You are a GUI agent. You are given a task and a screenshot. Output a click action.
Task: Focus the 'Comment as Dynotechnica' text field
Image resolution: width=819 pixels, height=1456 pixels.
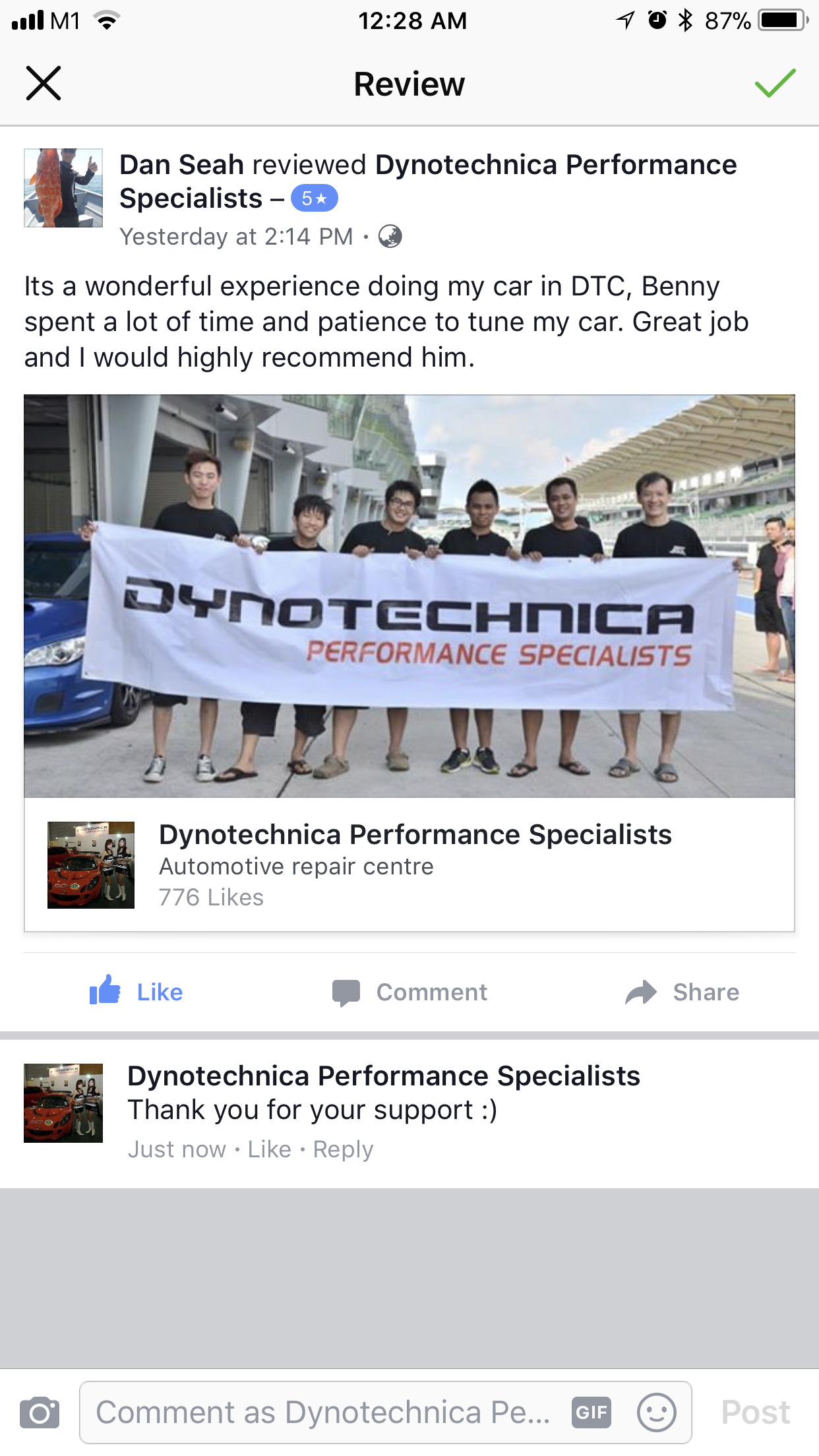tap(323, 1412)
